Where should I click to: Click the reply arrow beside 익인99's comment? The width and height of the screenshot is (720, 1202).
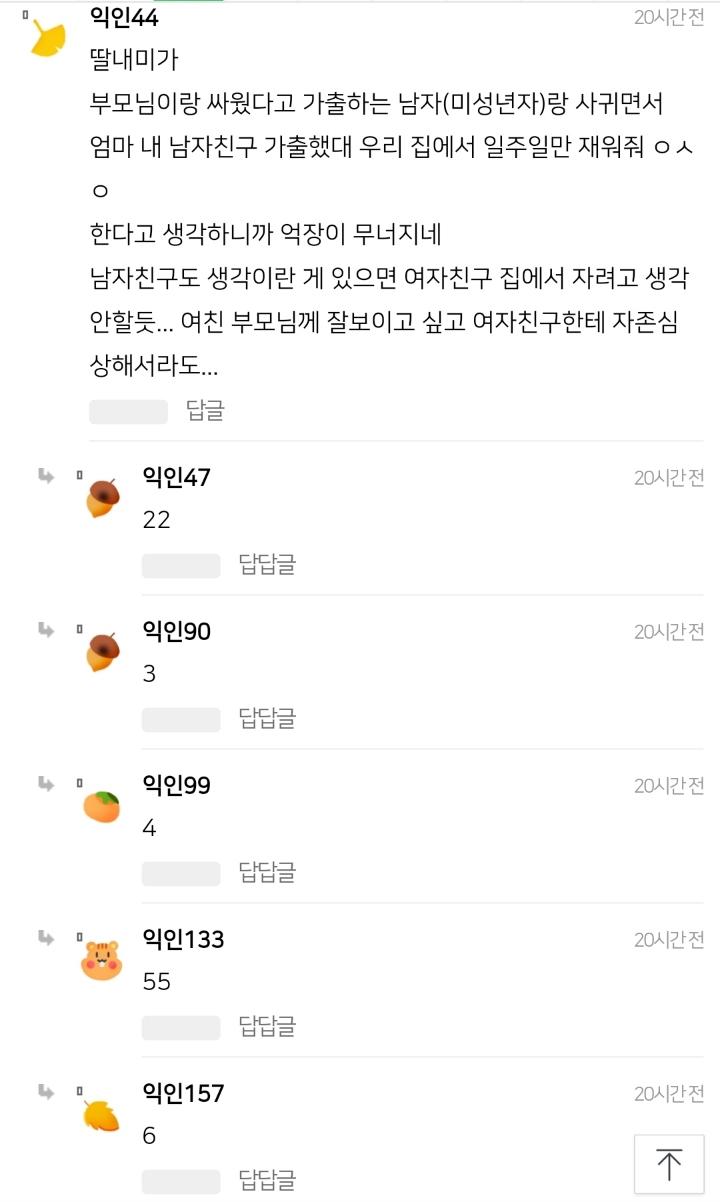[44, 785]
